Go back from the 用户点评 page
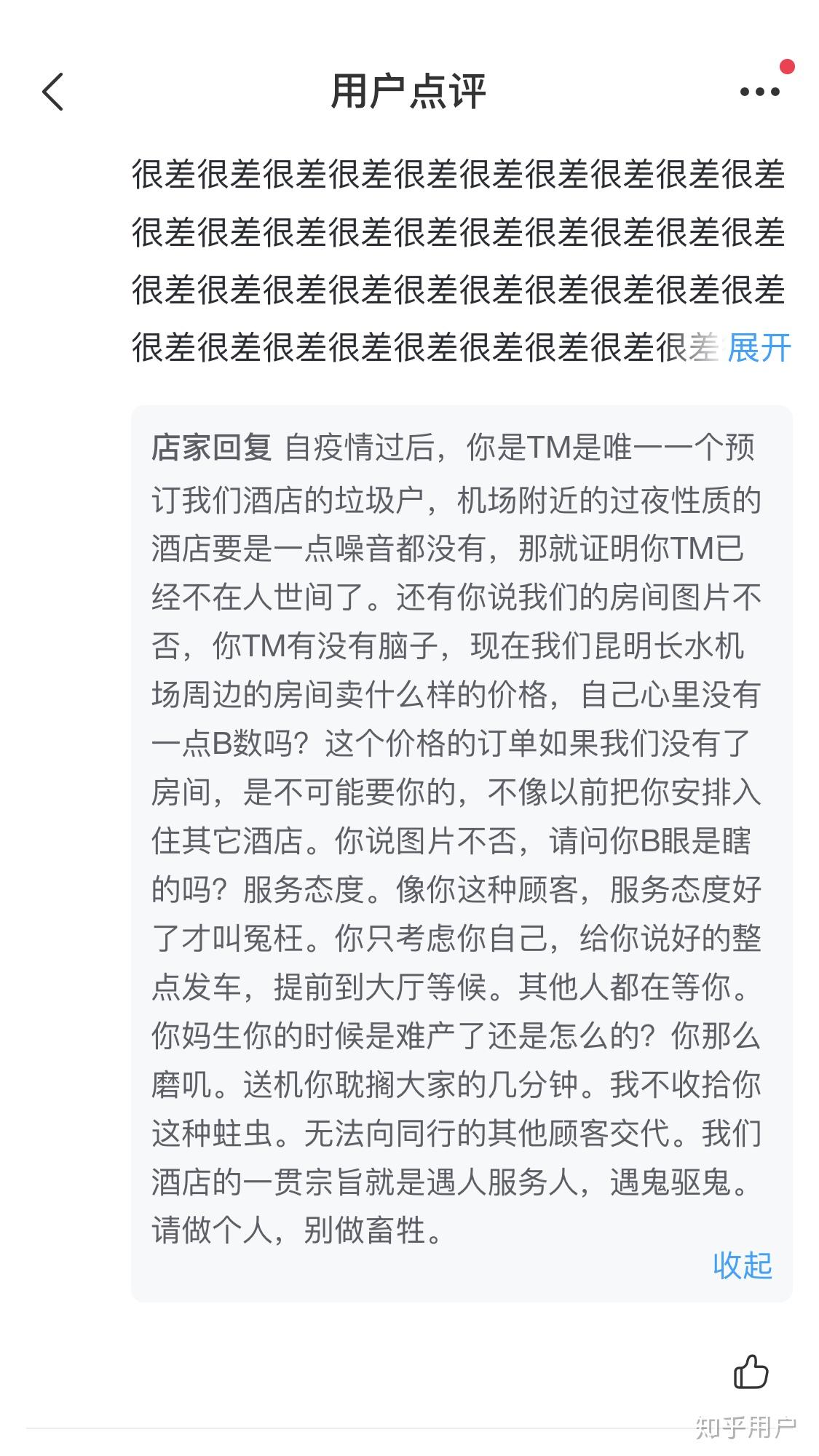Viewport: 819px width, 1456px height. [x=53, y=92]
